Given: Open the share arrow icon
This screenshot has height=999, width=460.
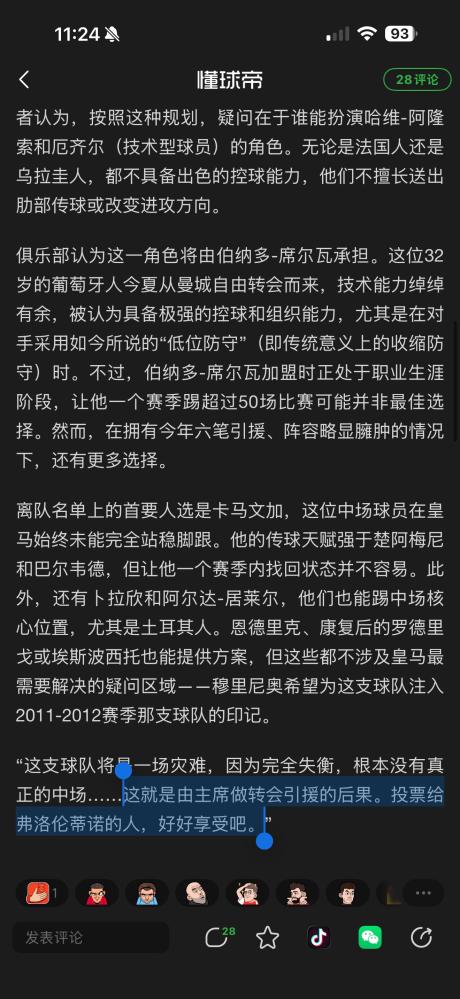Looking at the screenshot, I should (421, 937).
